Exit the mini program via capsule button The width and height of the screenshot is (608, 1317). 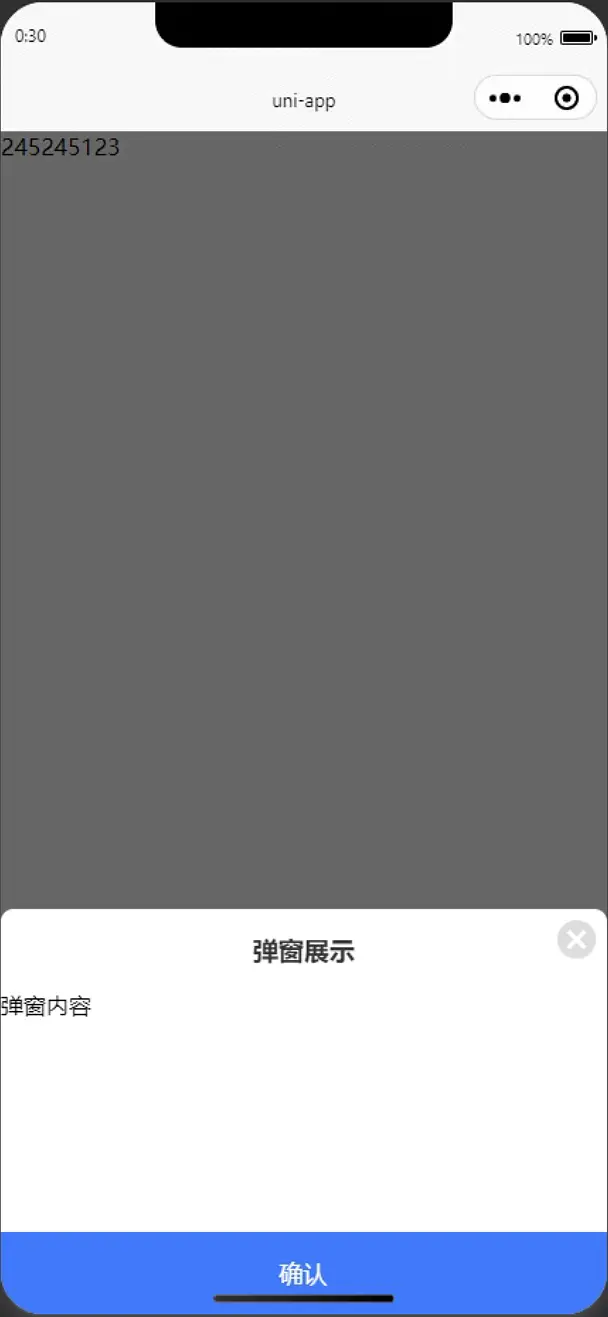coord(566,98)
